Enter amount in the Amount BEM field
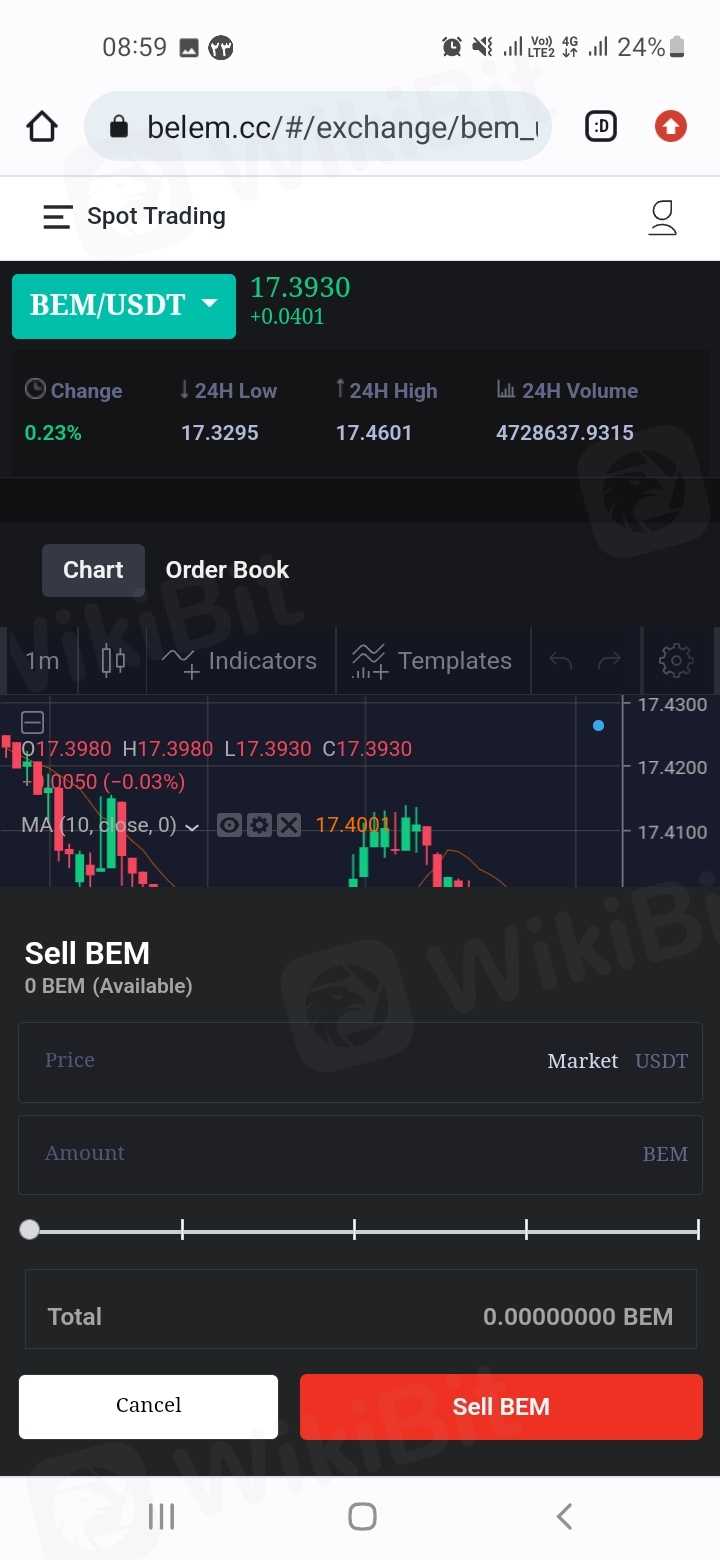The height and width of the screenshot is (1560, 720). pos(330,1154)
